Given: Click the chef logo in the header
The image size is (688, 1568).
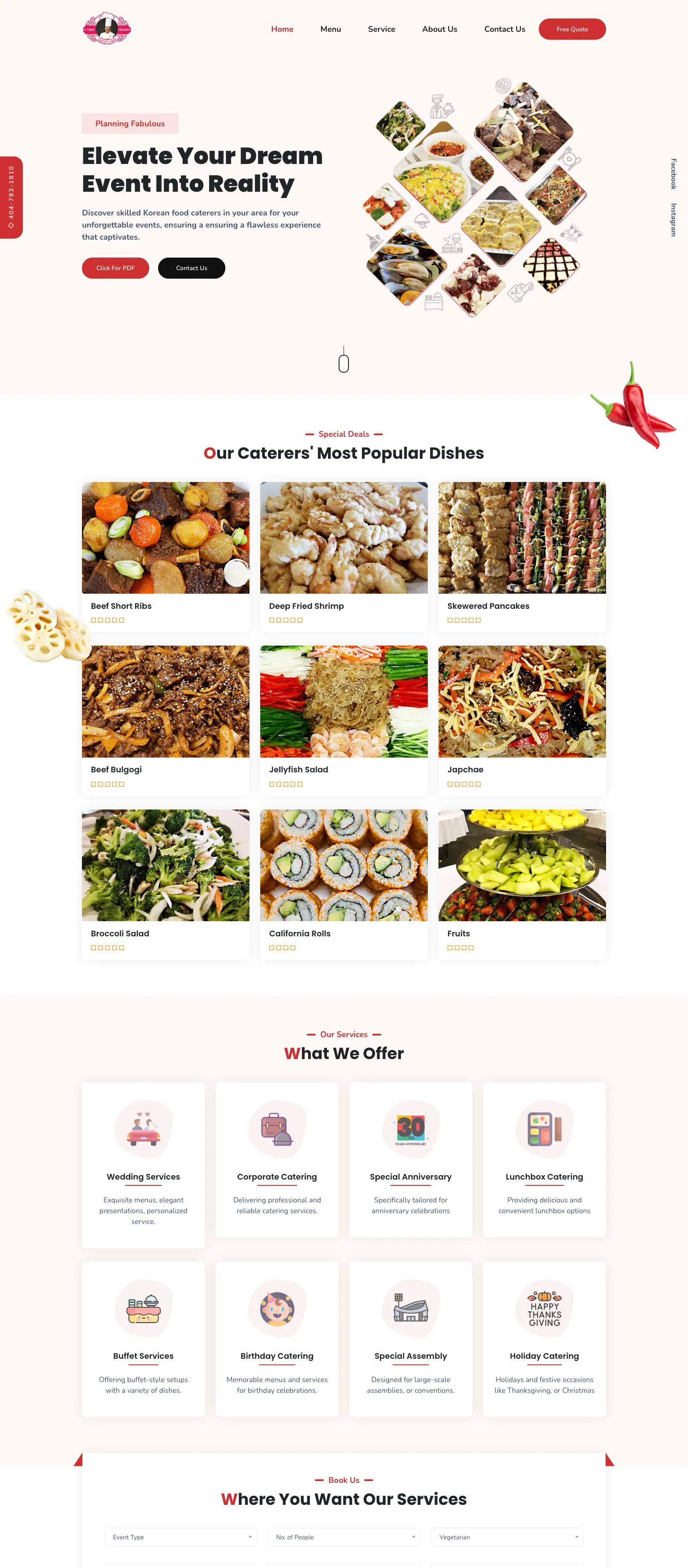Looking at the screenshot, I should click(x=107, y=28).
